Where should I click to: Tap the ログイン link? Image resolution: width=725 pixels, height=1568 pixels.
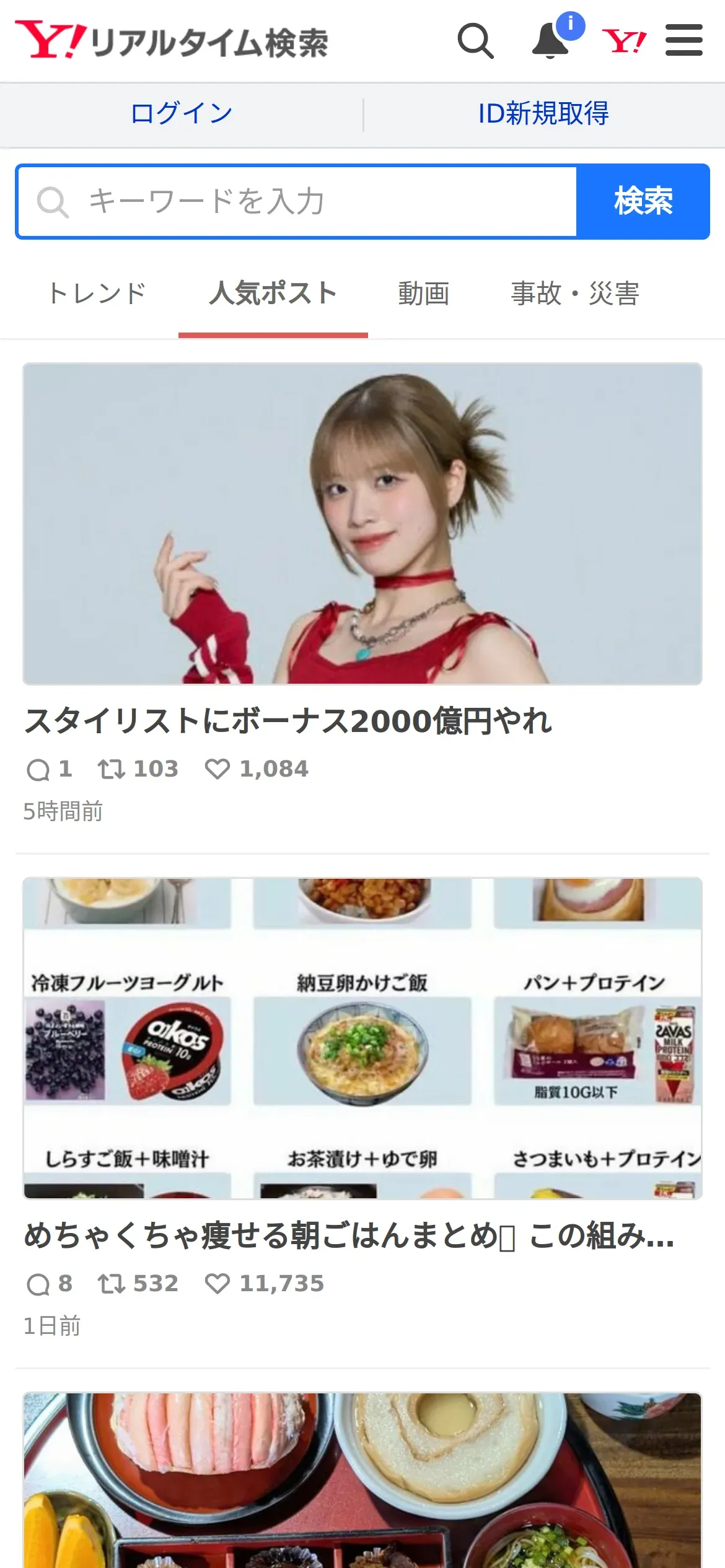[x=182, y=114]
